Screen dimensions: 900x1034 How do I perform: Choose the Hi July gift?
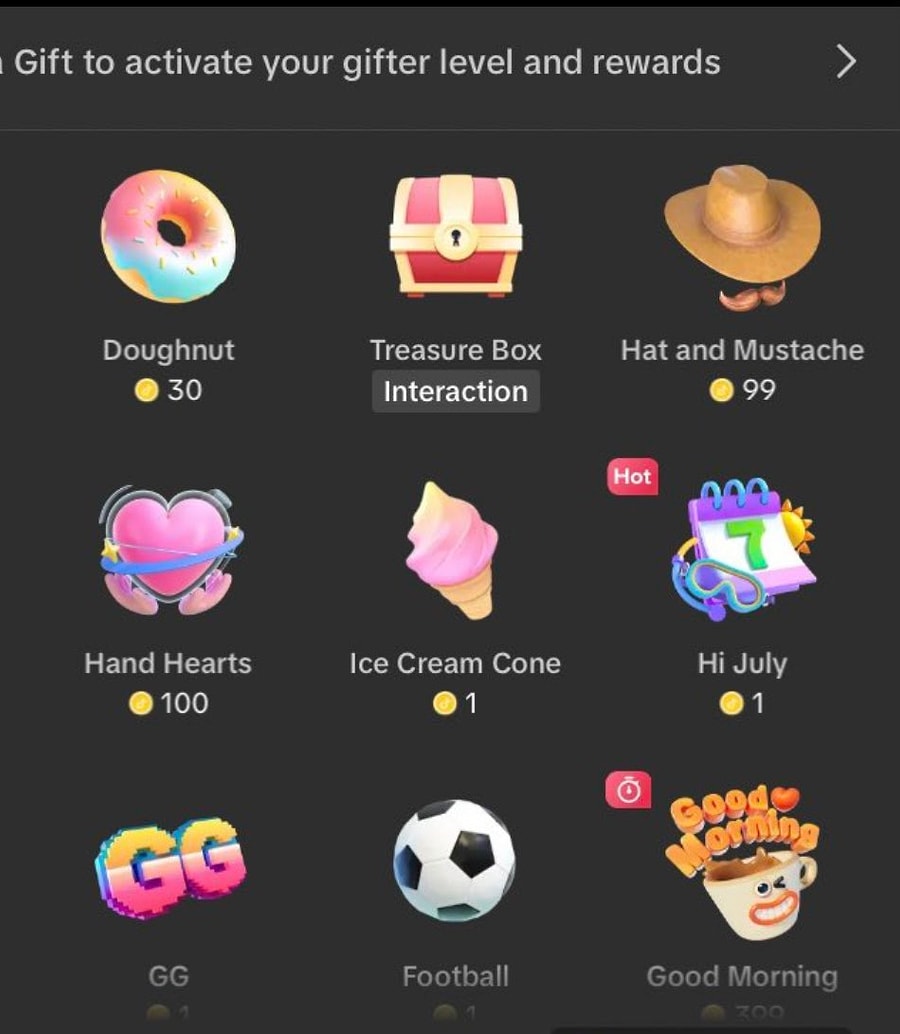[x=742, y=550]
